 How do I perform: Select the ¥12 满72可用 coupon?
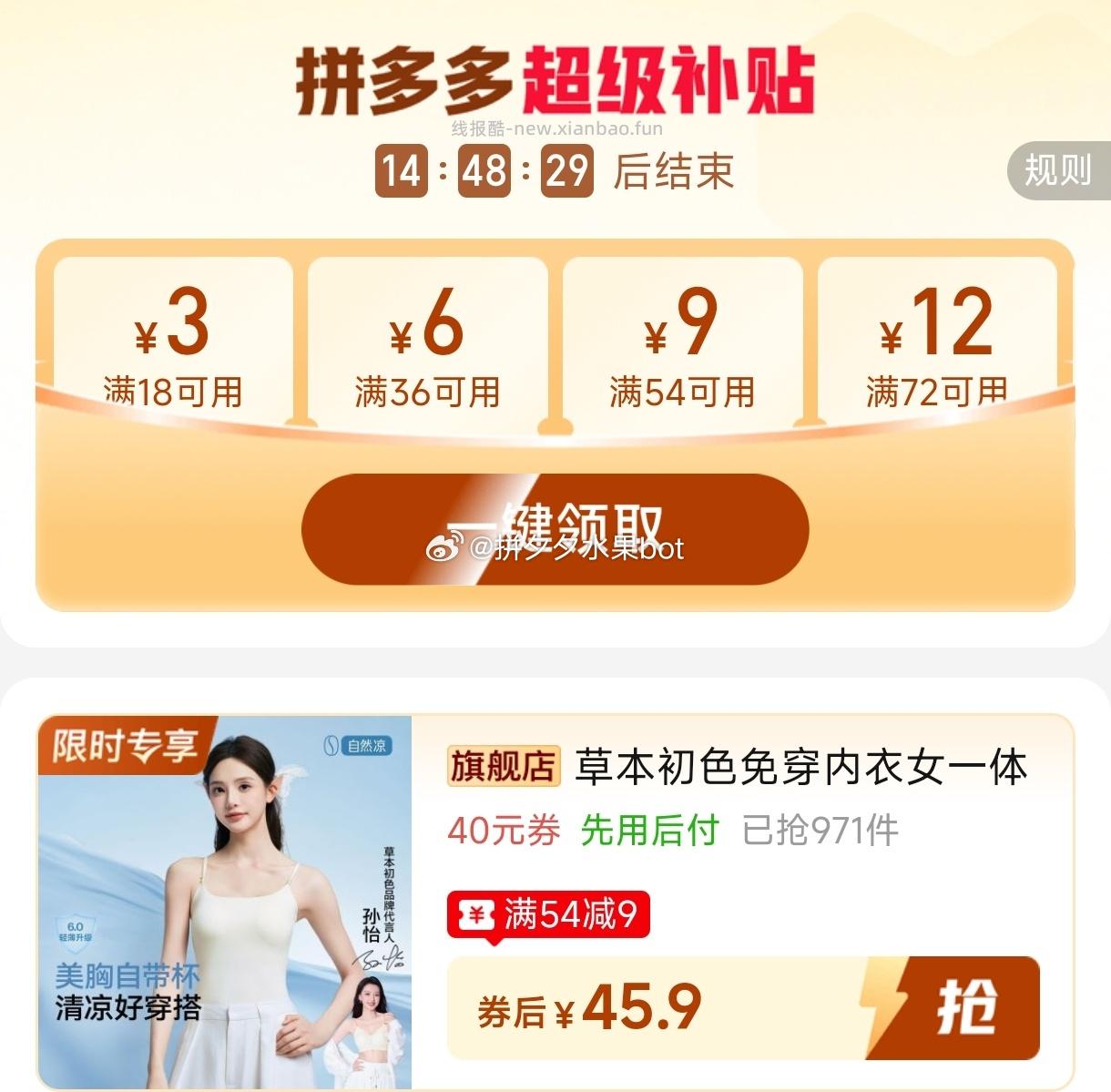coord(938,342)
